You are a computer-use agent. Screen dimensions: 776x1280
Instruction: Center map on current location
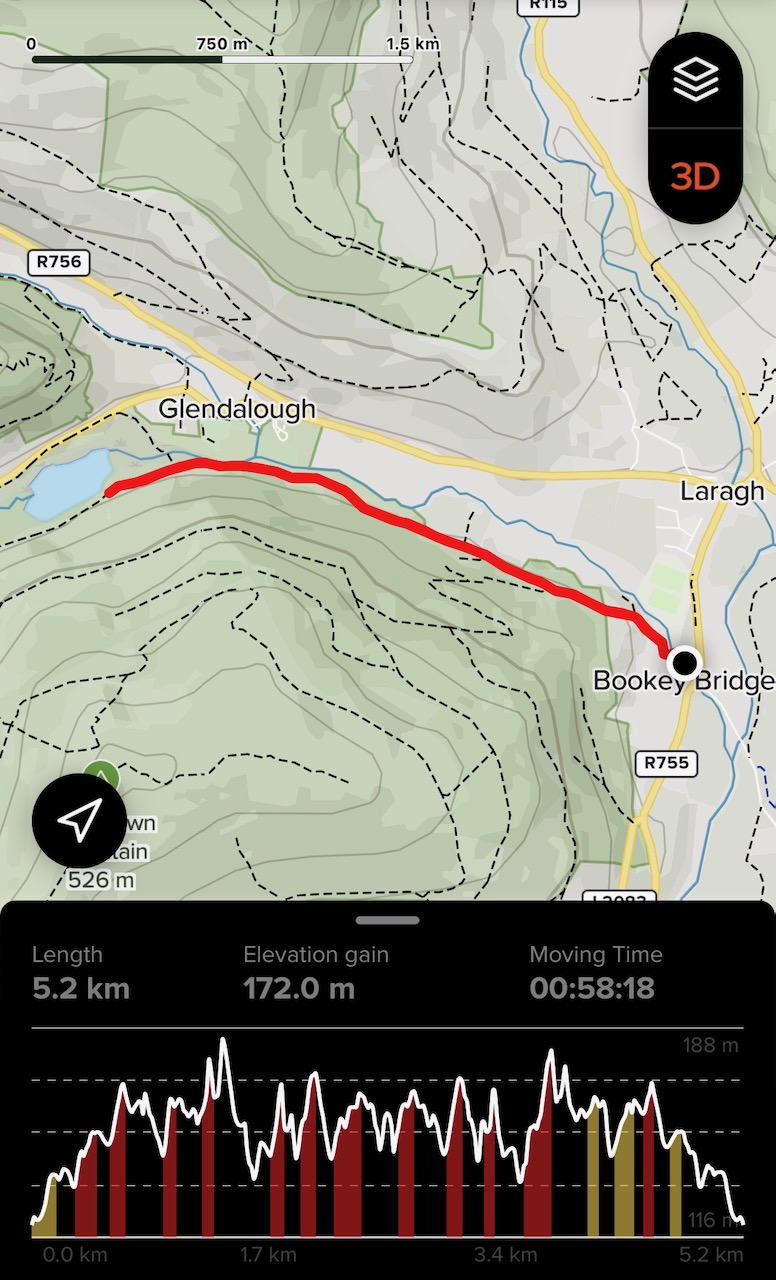[x=78, y=820]
